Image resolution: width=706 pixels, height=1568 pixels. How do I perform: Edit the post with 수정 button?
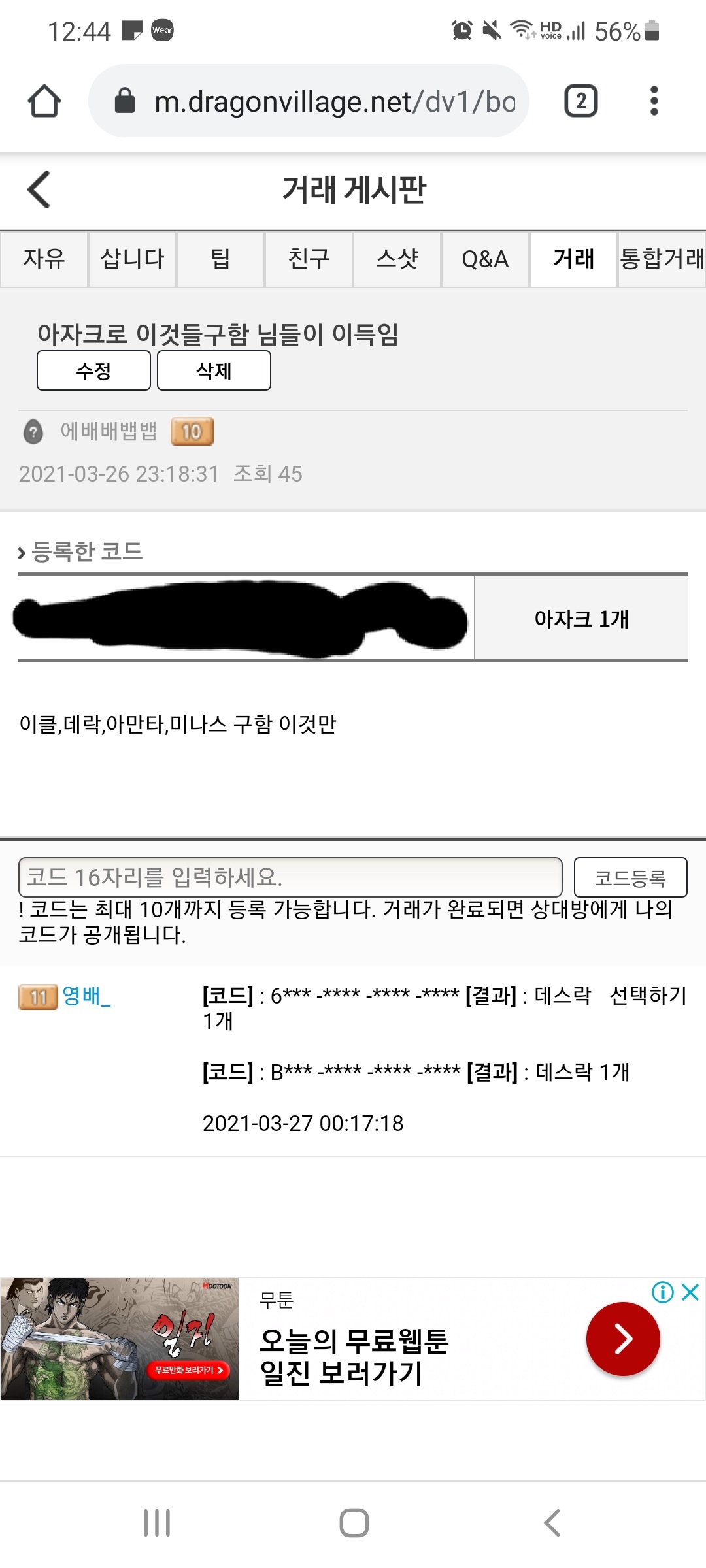pos(93,371)
